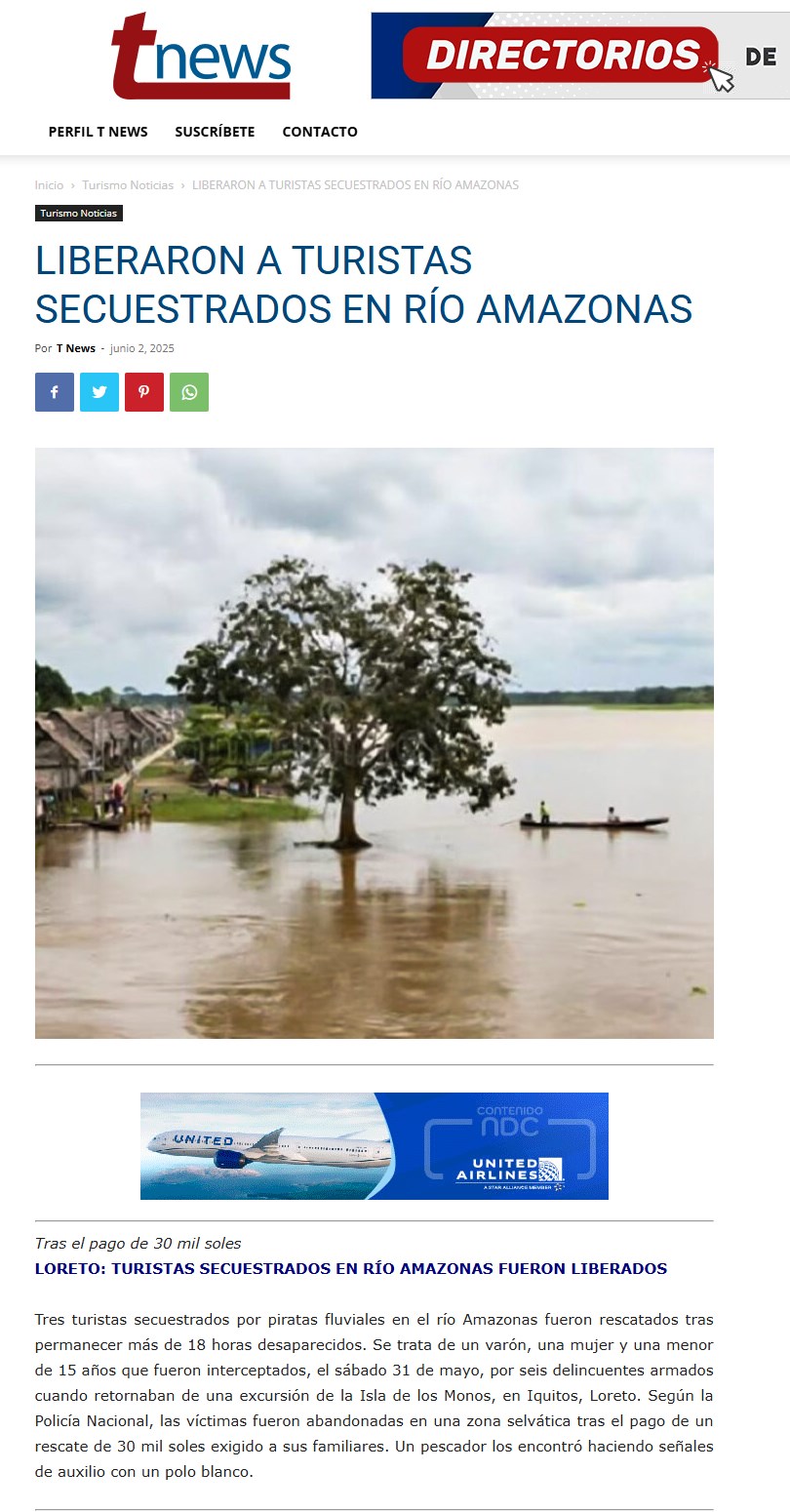Viewport: 790px width, 1512px height.
Task: Open the flooded Amazon river photo
Action: point(375,742)
